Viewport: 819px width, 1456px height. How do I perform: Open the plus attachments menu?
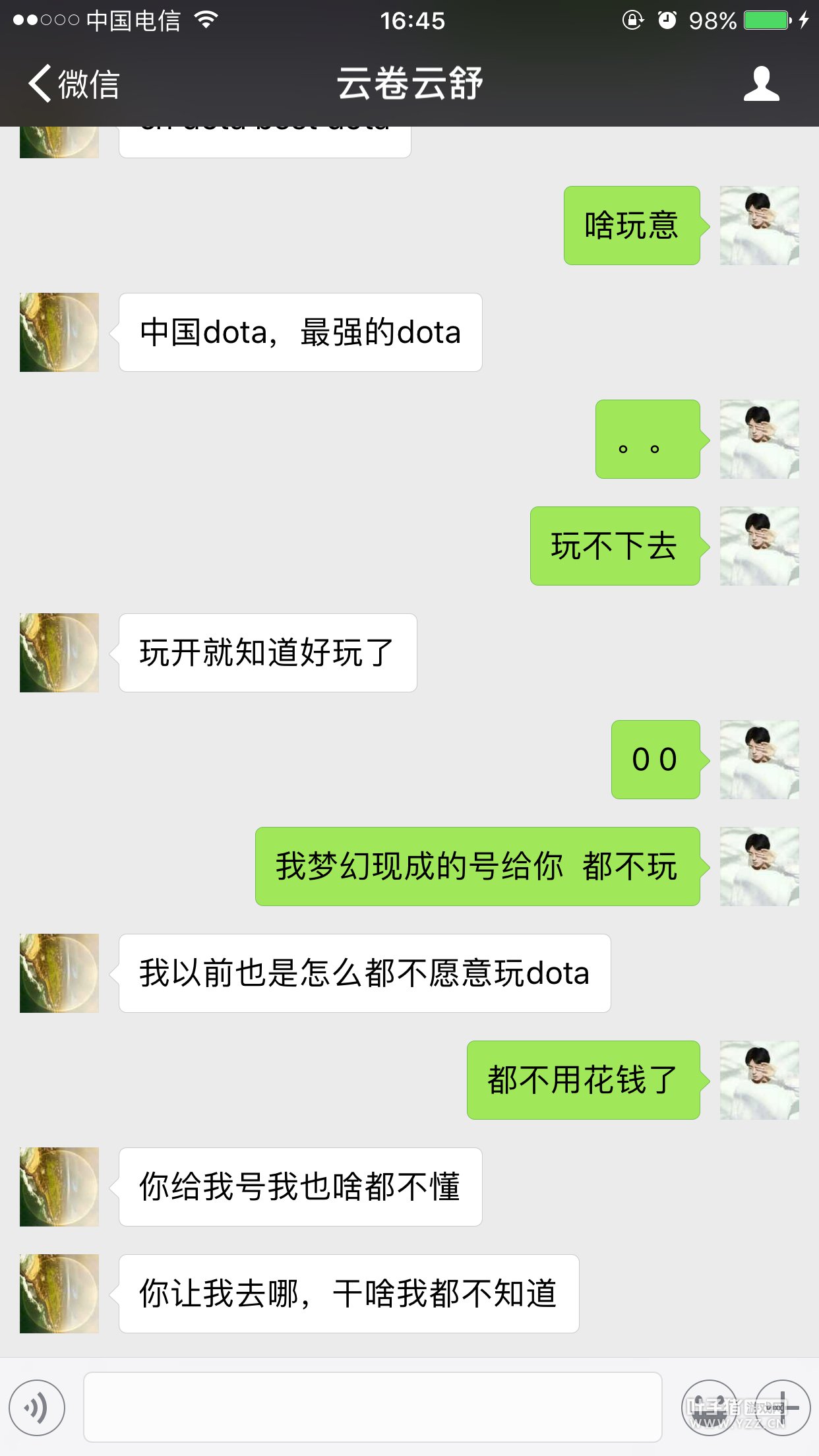782,1407
